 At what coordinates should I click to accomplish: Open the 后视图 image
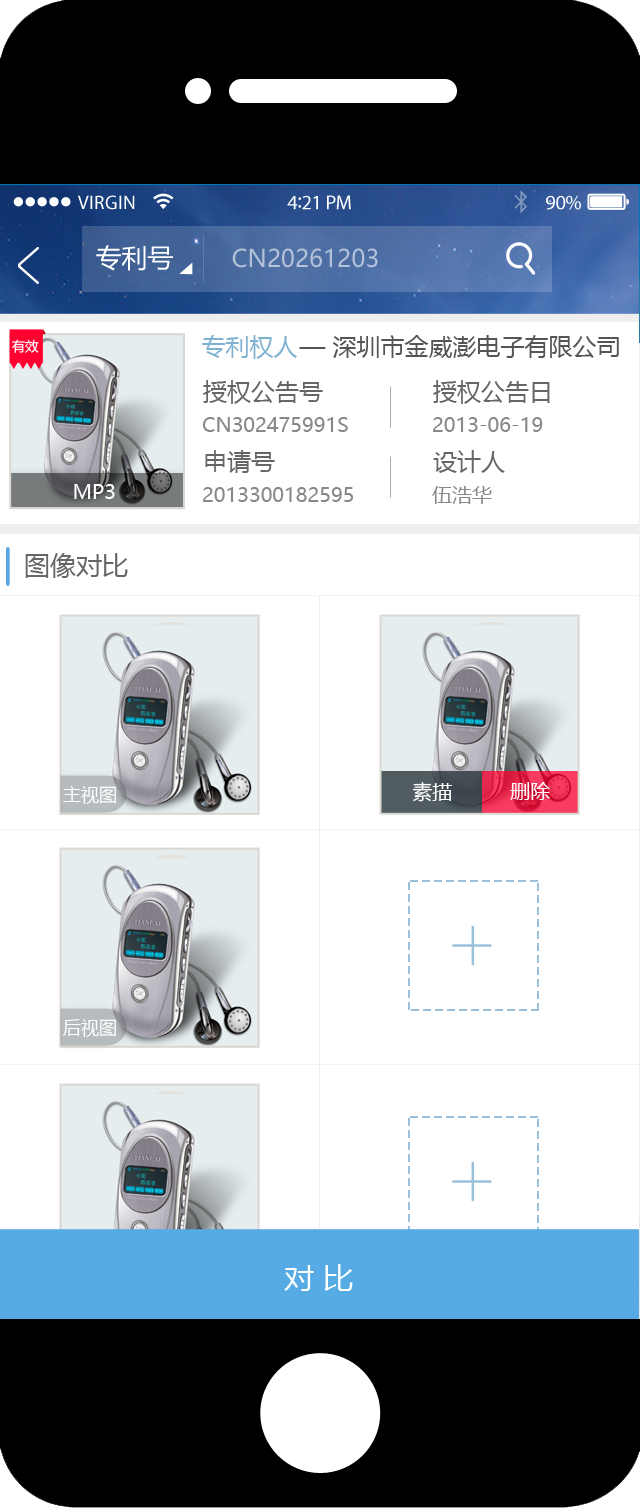159,947
